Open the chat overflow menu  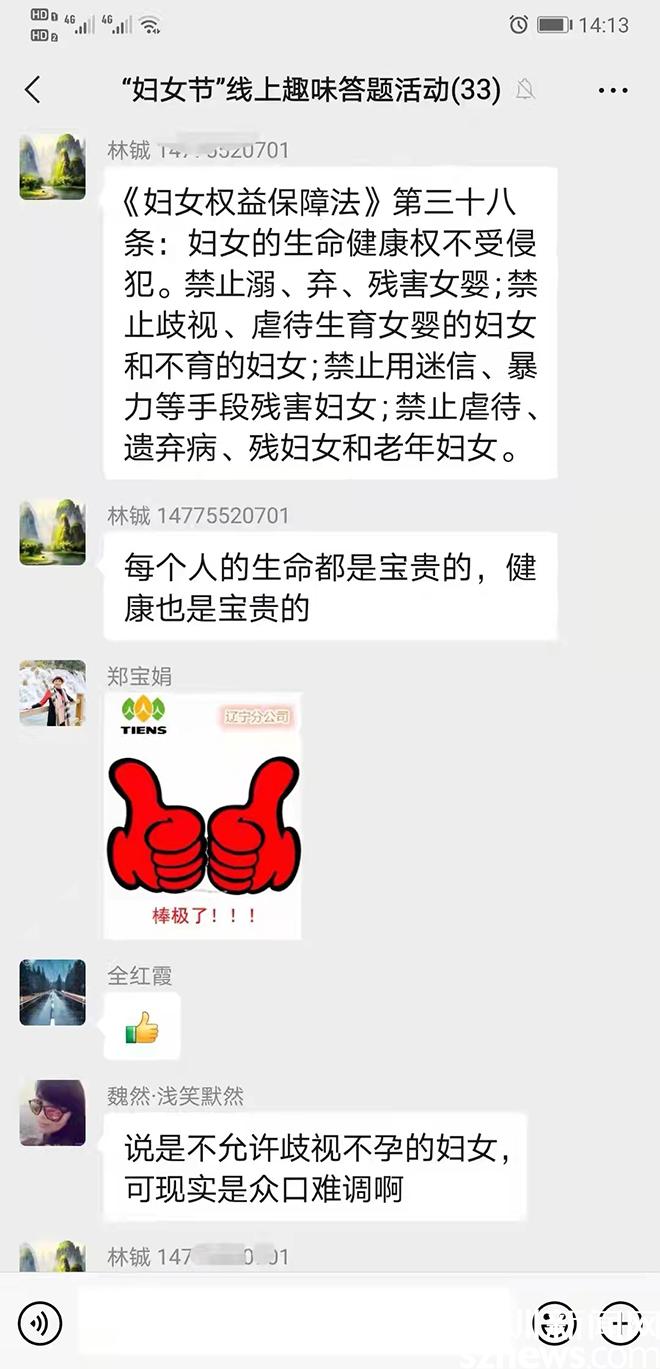click(x=612, y=90)
